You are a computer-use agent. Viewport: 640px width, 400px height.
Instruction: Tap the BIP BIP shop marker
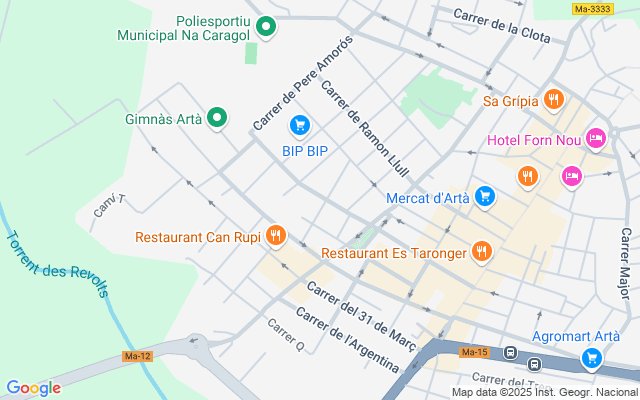click(299, 126)
